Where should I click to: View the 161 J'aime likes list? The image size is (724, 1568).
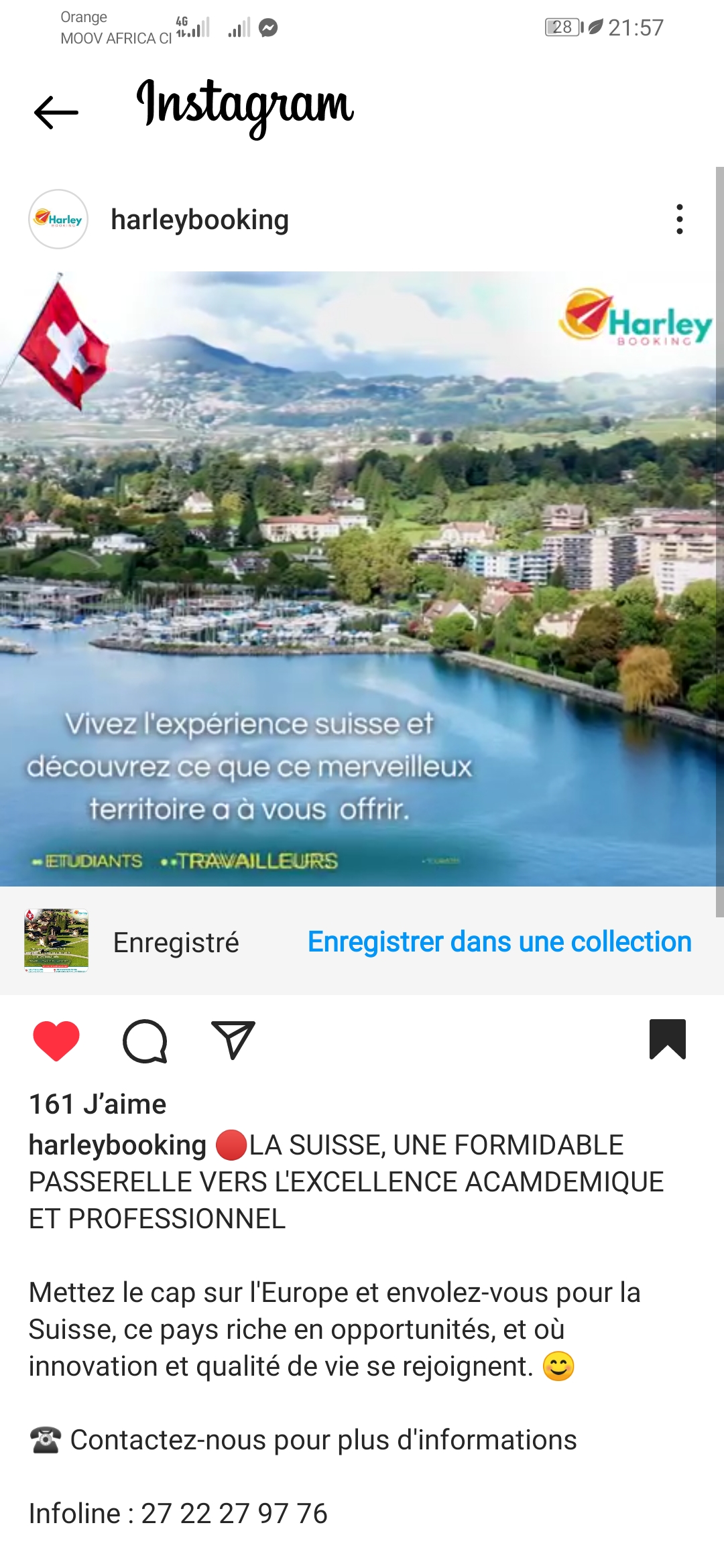(x=98, y=1104)
